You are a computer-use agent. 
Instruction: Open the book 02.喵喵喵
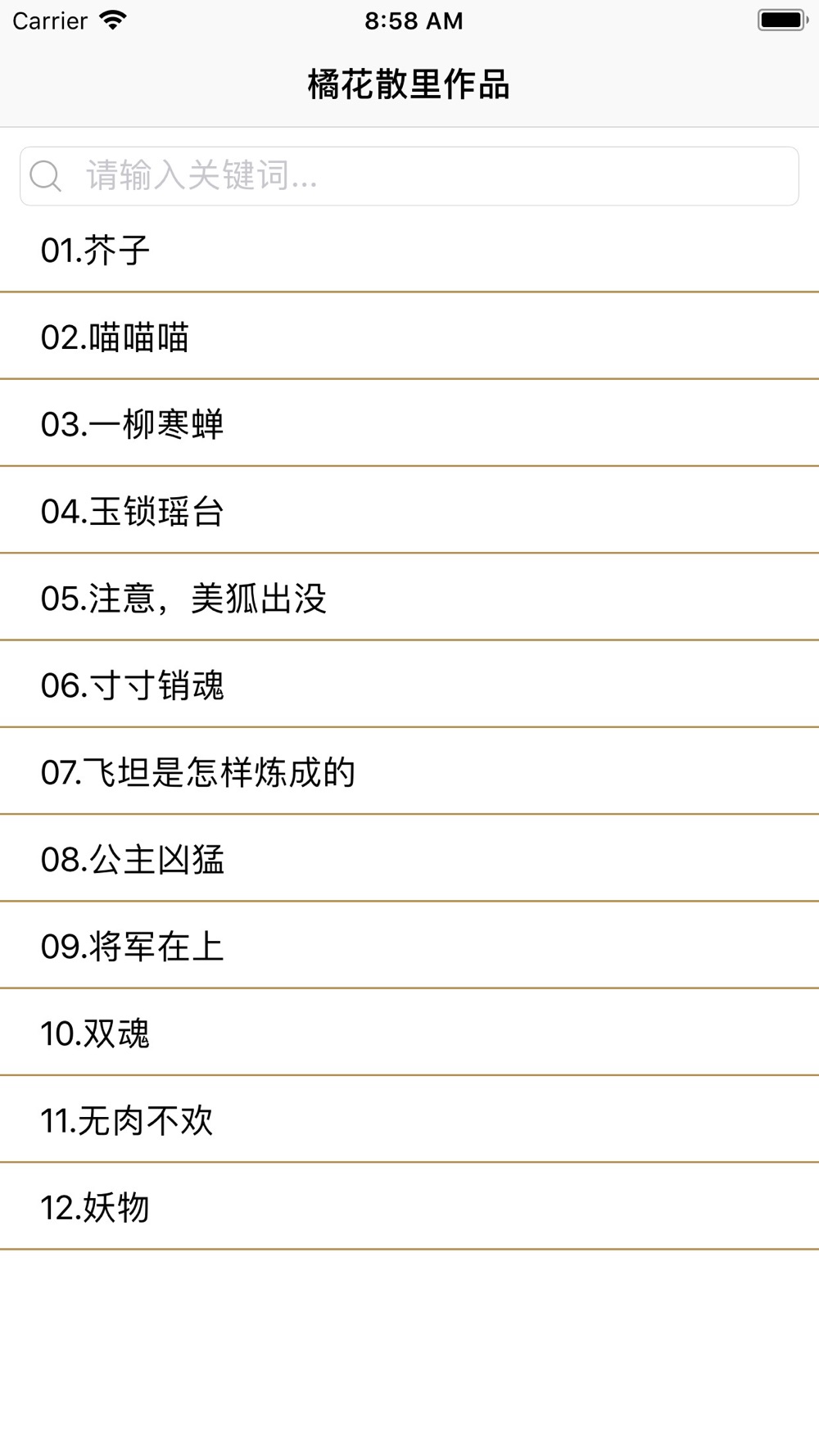click(409, 337)
